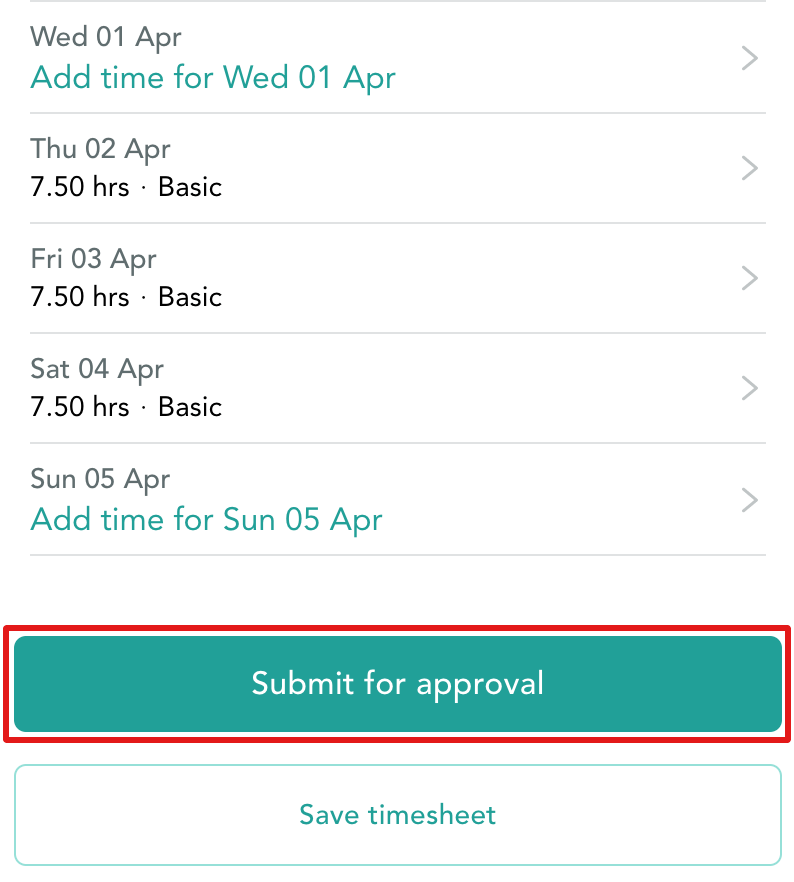Open Add time for Wed 01 Apr
This screenshot has height=882, width=794.
pyautogui.click(x=212, y=78)
